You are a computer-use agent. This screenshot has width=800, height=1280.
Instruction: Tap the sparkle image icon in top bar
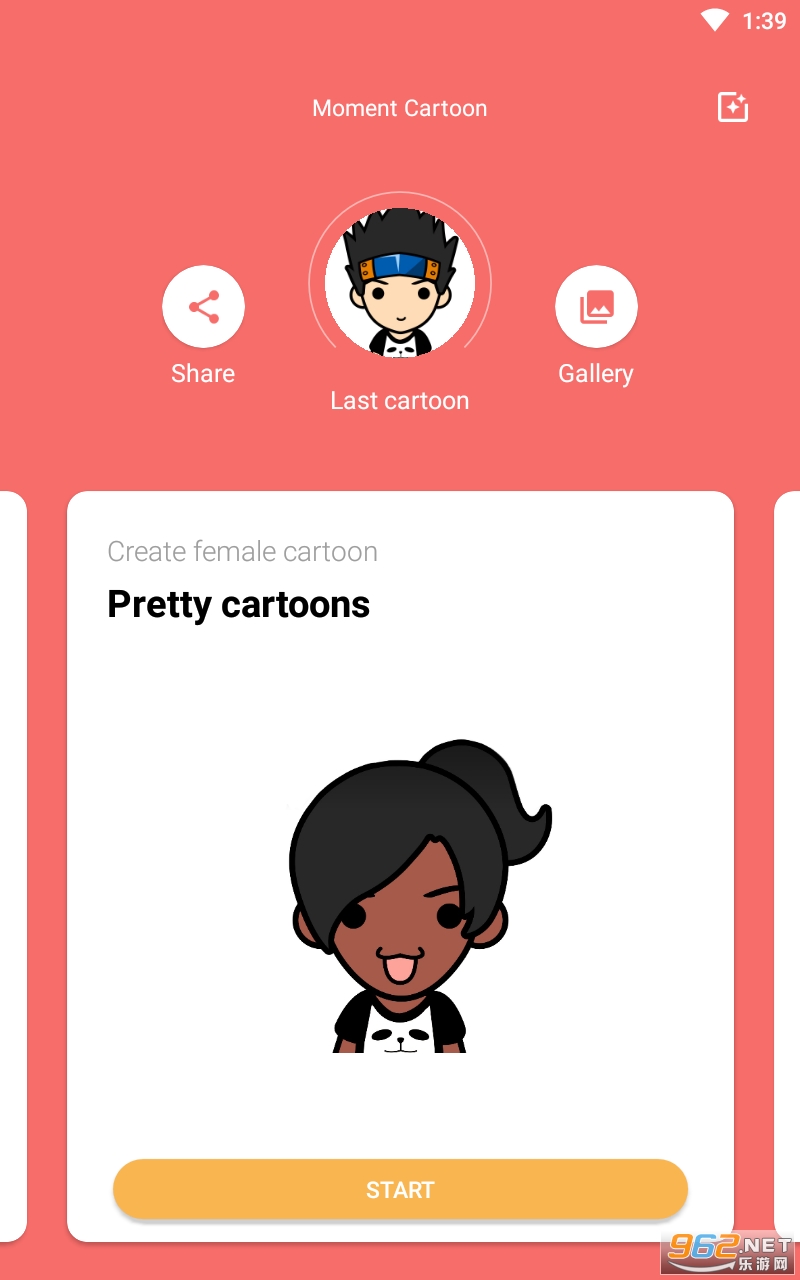pyautogui.click(x=733, y=107)
